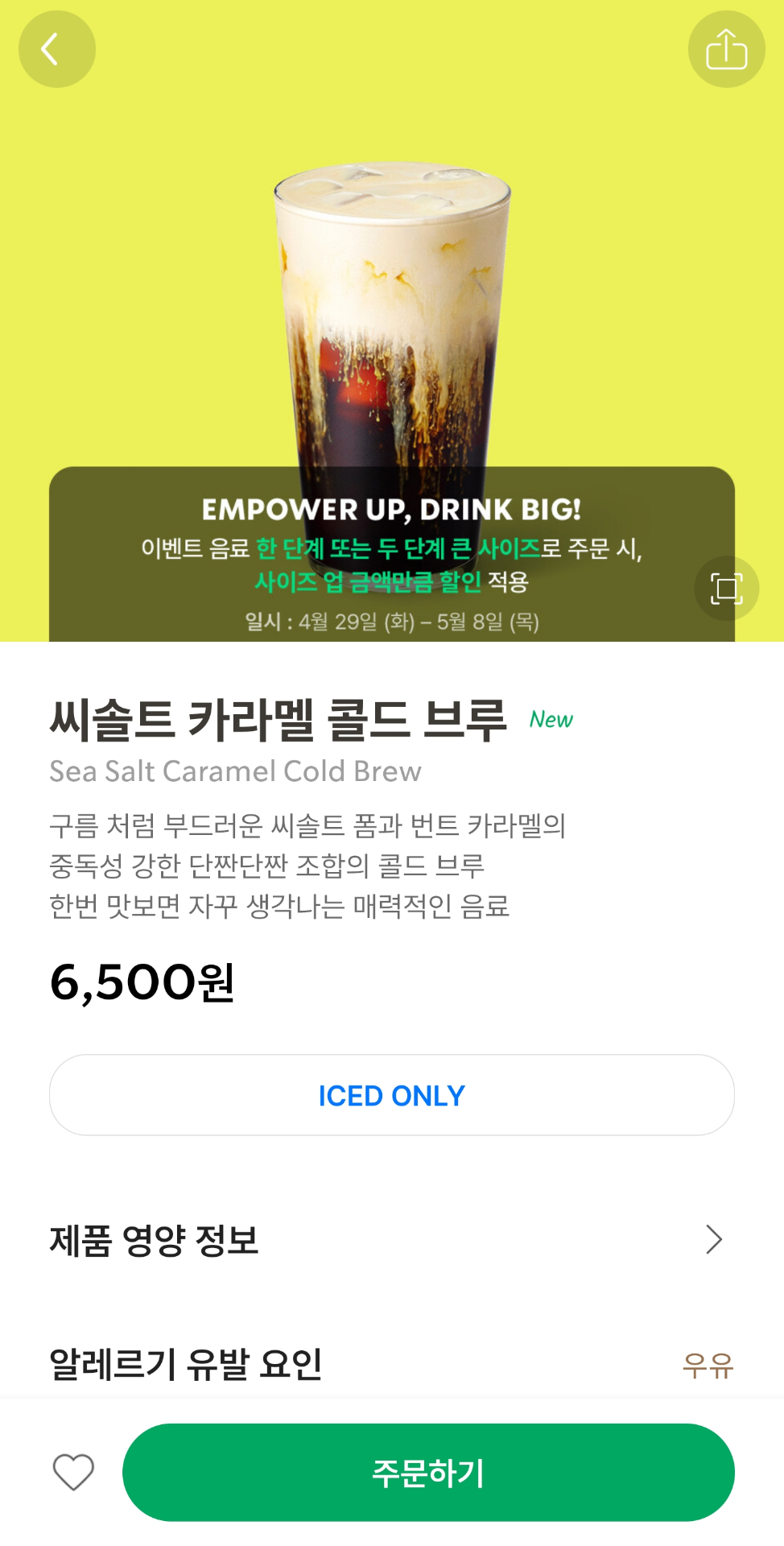Tap the 주문하기 order button
The width and height of the screenshot is (784, 1546).
click(x=428, y=1472)
